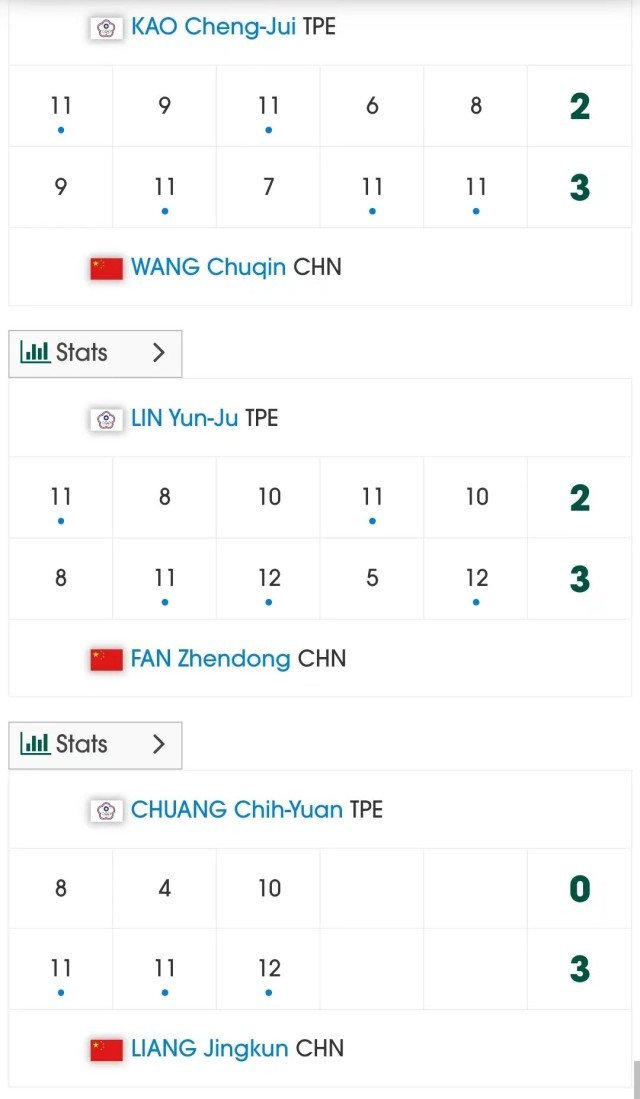
Task: View WANG Chuqin's player page
Action: (208, 267)
